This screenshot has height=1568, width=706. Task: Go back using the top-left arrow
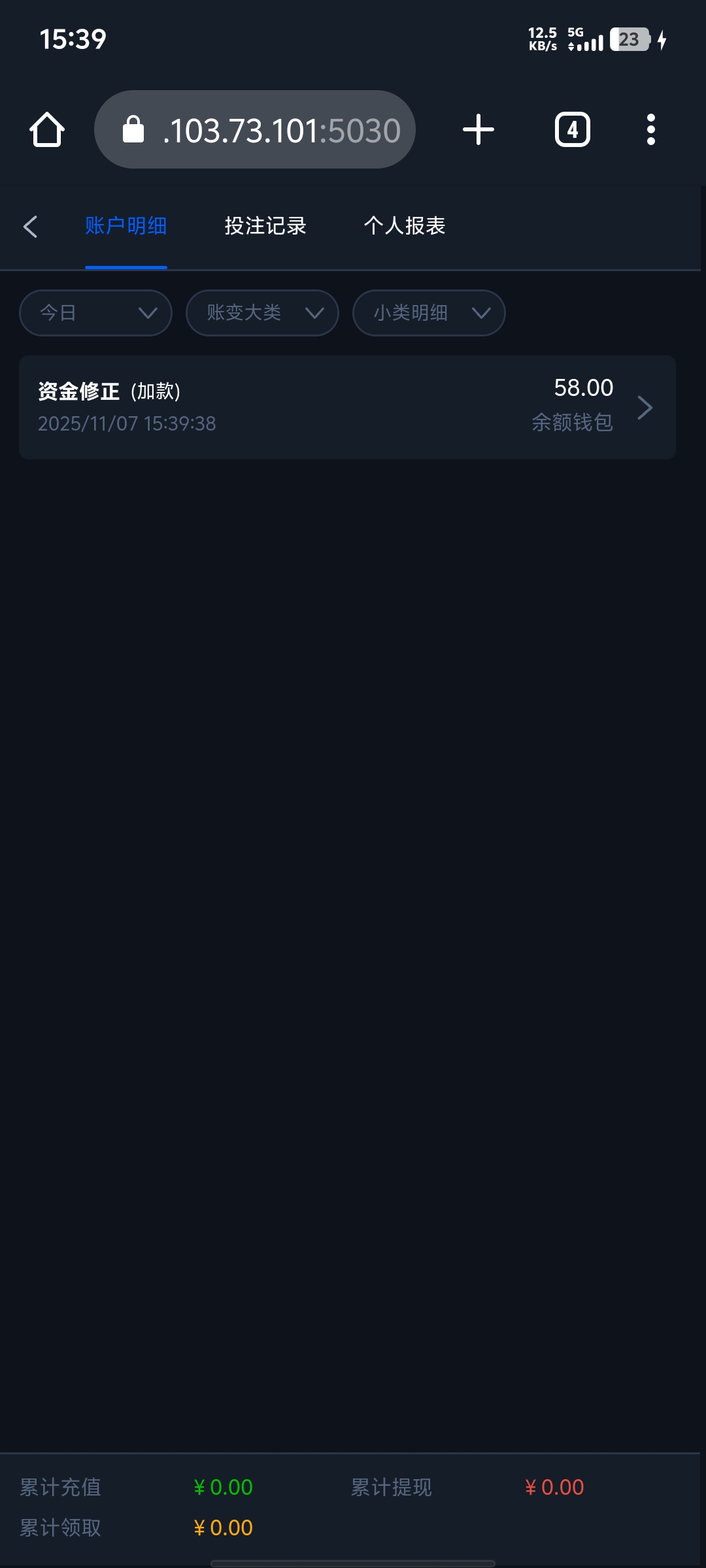[30, 227]
